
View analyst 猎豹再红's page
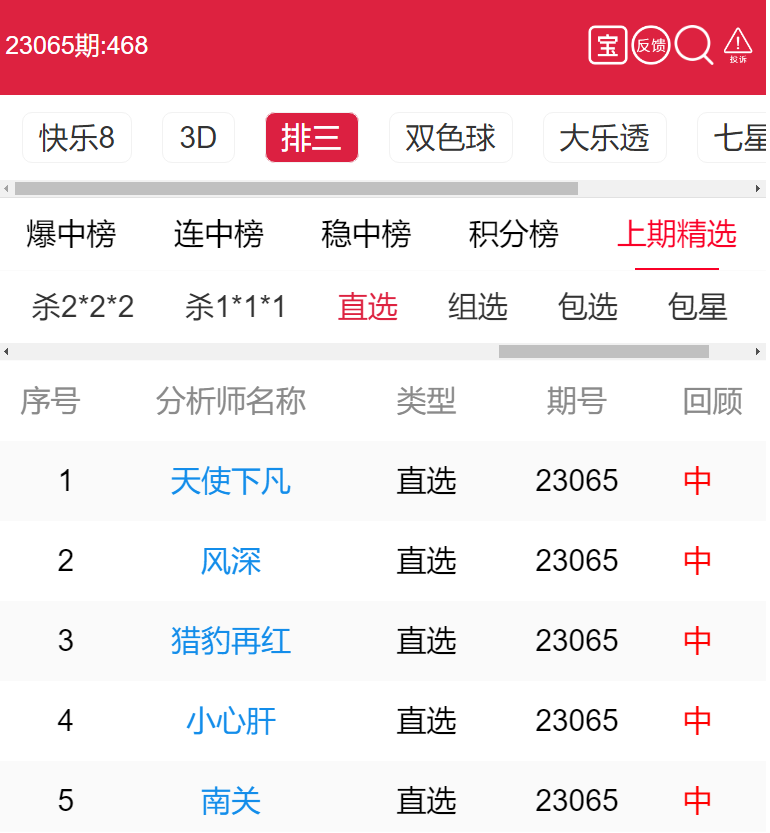click(231, 641)
